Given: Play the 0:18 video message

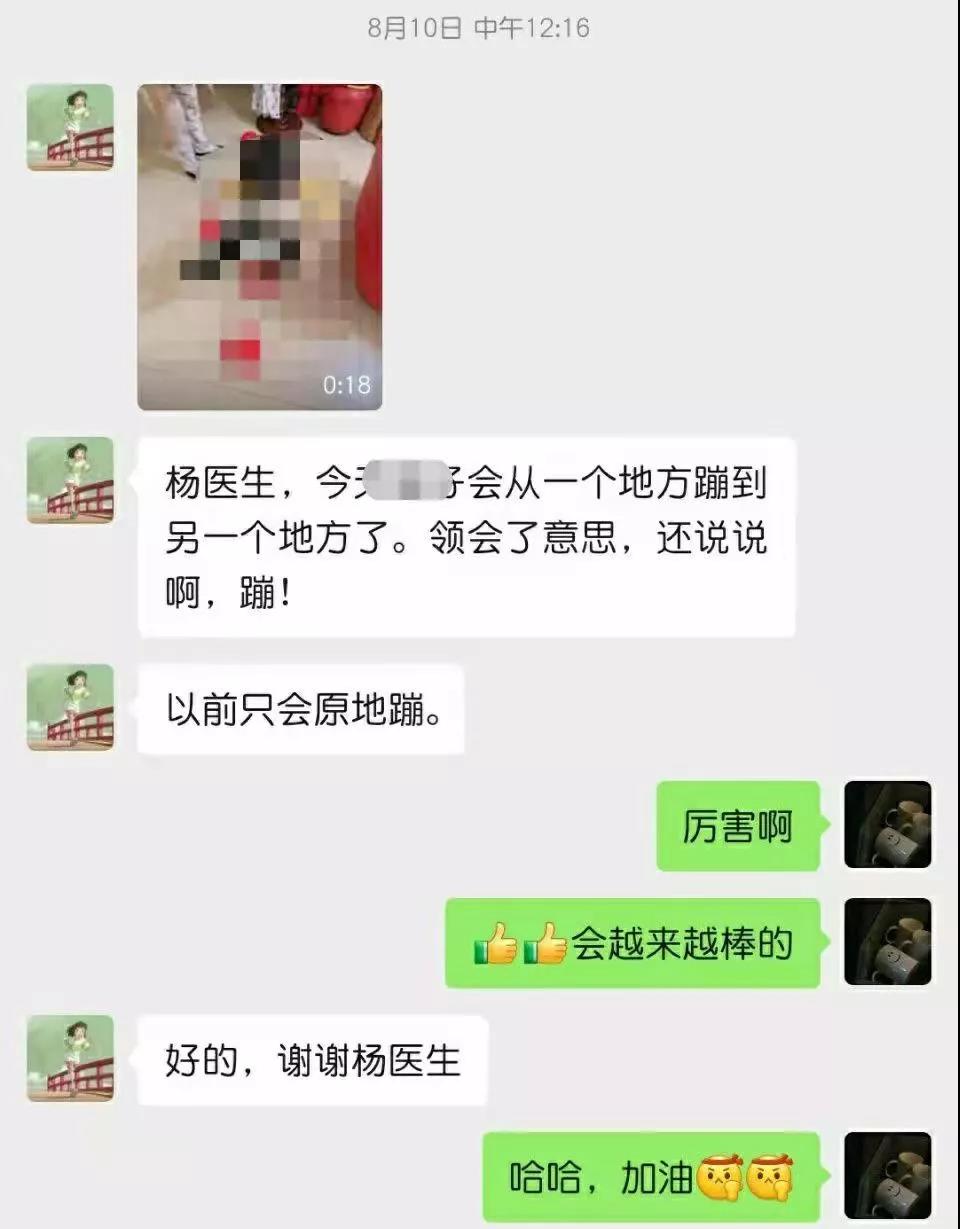Looking at the screenshot, I should point(259,247).
